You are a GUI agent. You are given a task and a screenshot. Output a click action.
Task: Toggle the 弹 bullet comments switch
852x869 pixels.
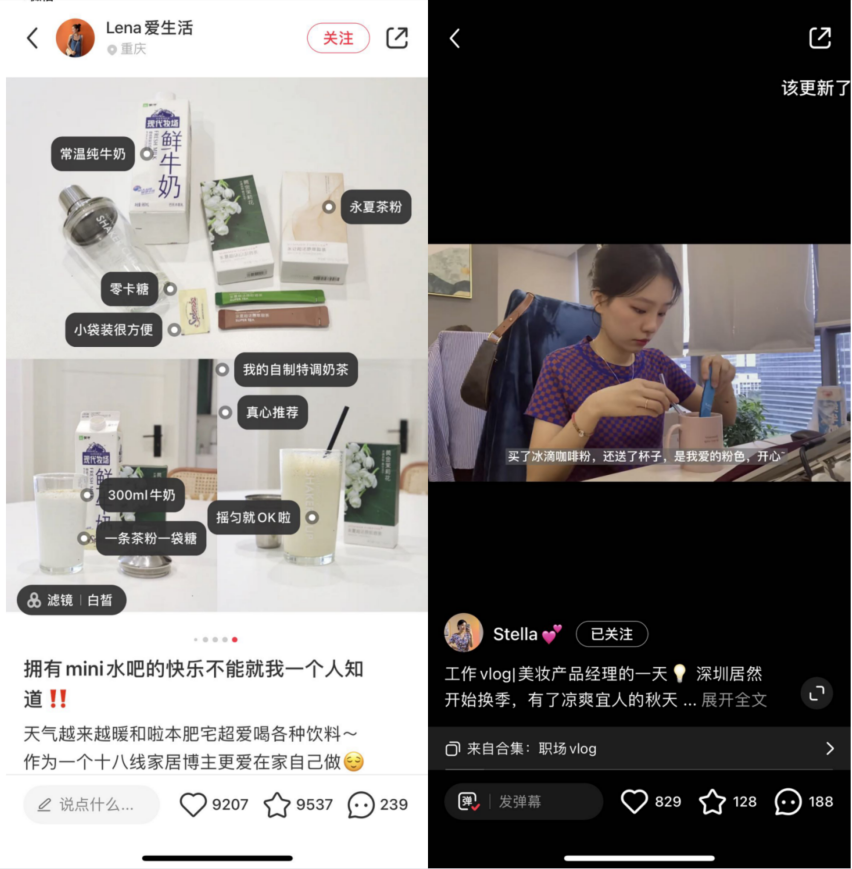469,801
